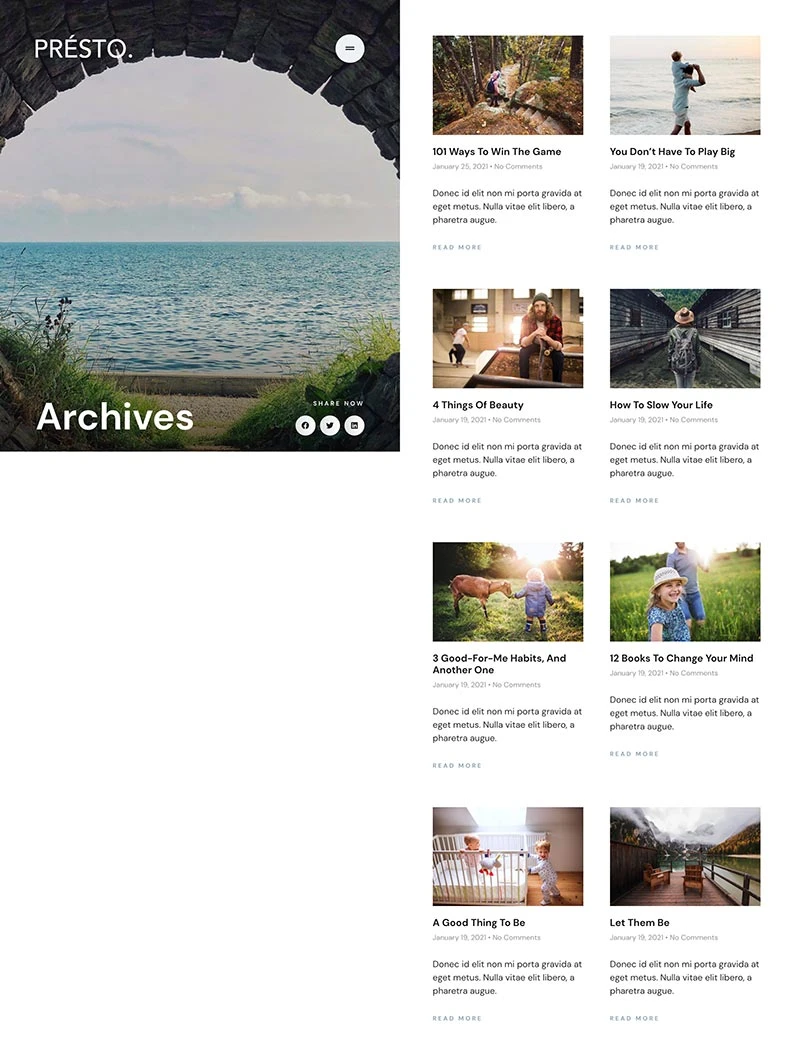Read more of 12 Books To Change Your Mind
800x1041 pixels.
[x=634, y=753]
